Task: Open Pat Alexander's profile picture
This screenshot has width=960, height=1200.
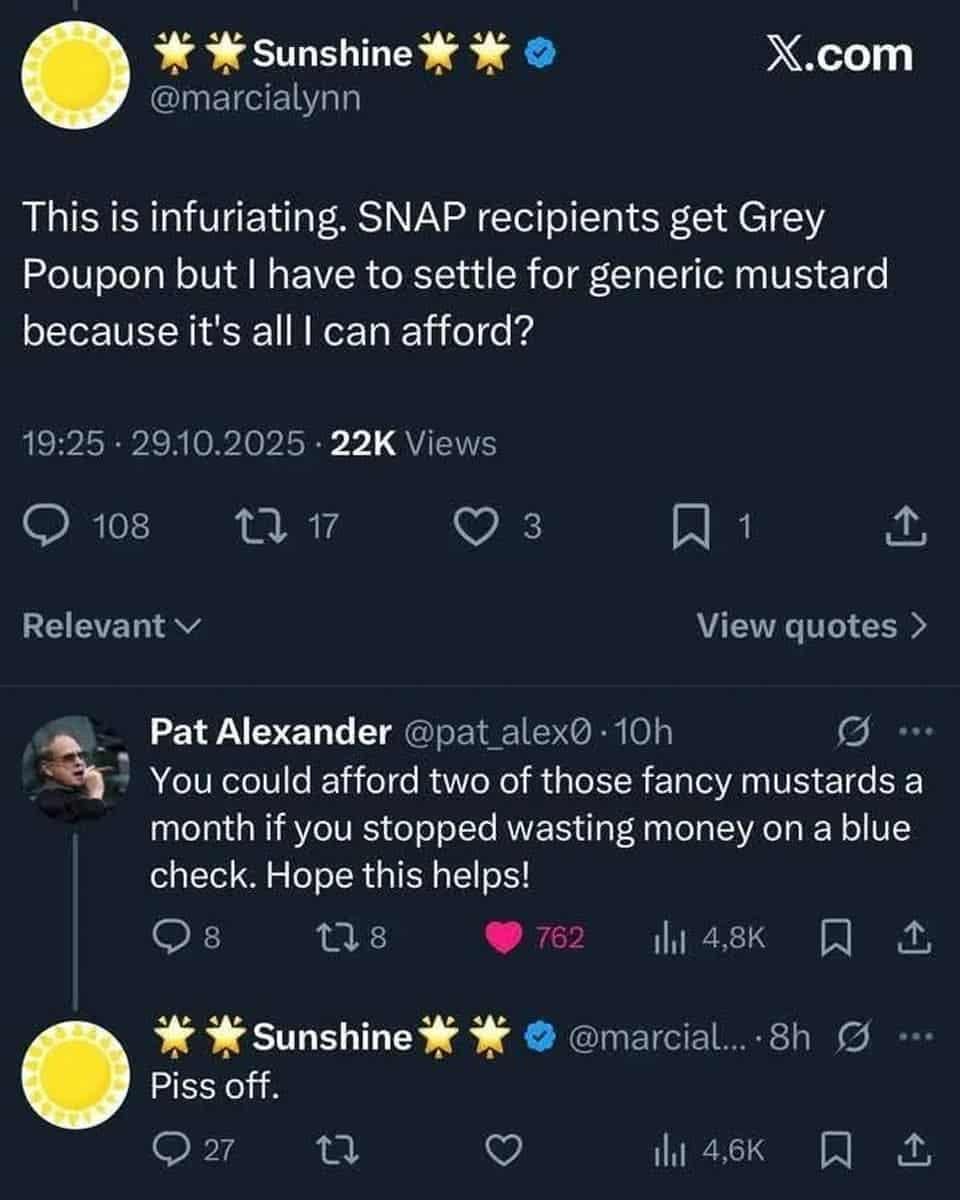Action: coord(75,767)
